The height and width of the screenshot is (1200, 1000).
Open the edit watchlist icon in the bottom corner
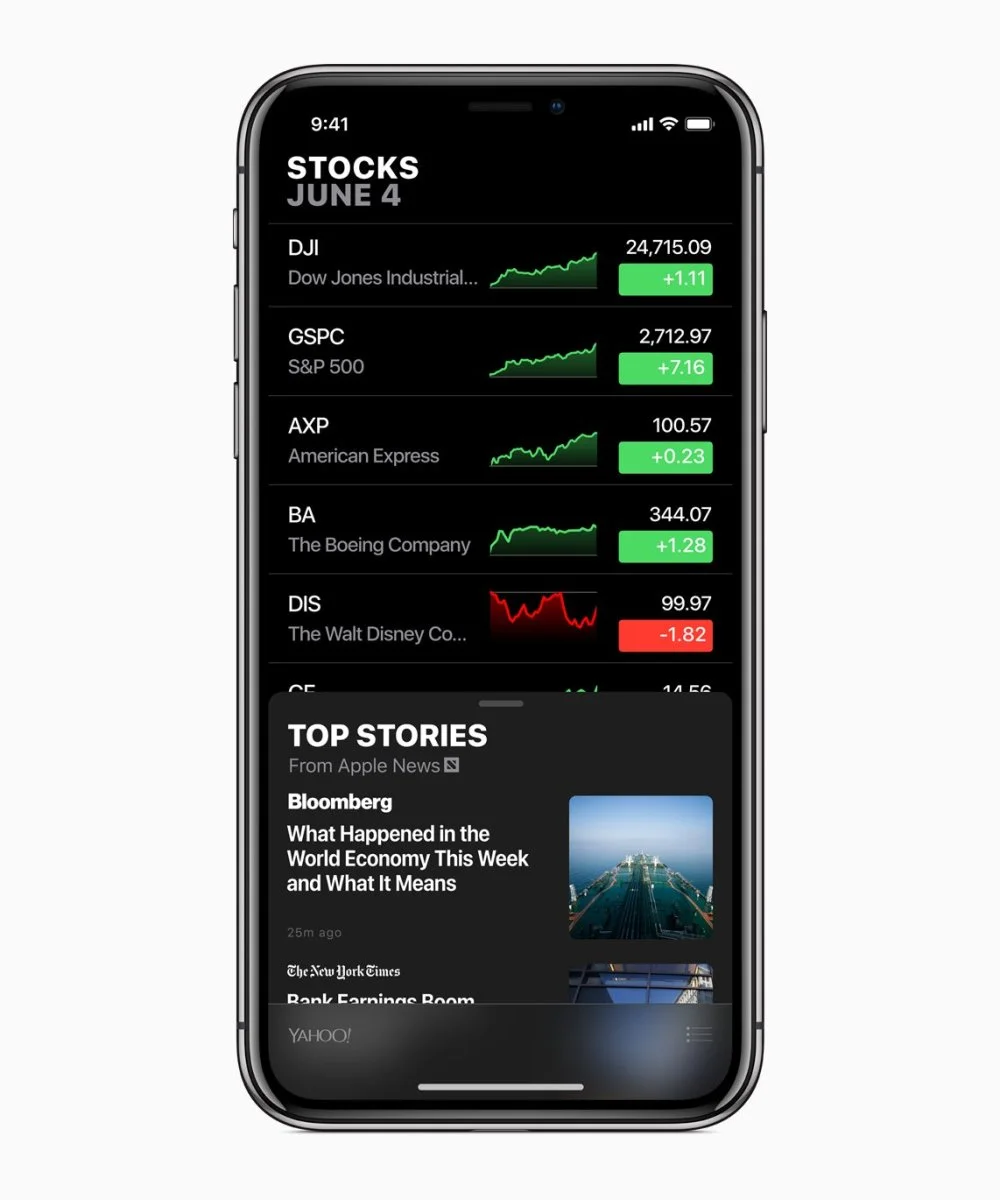(698, 1034)
